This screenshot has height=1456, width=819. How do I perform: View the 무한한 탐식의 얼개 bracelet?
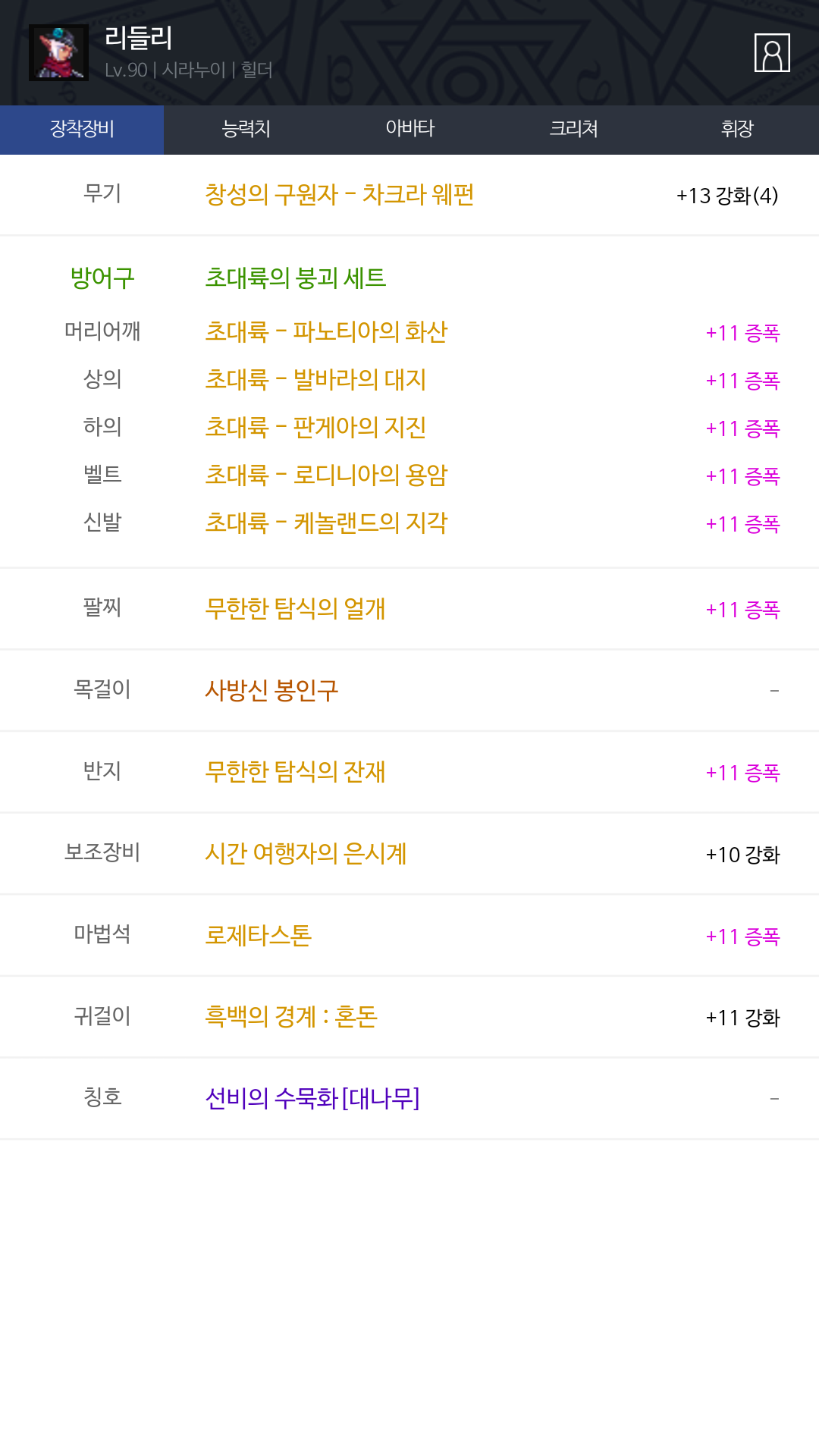(x=295, y=609)
